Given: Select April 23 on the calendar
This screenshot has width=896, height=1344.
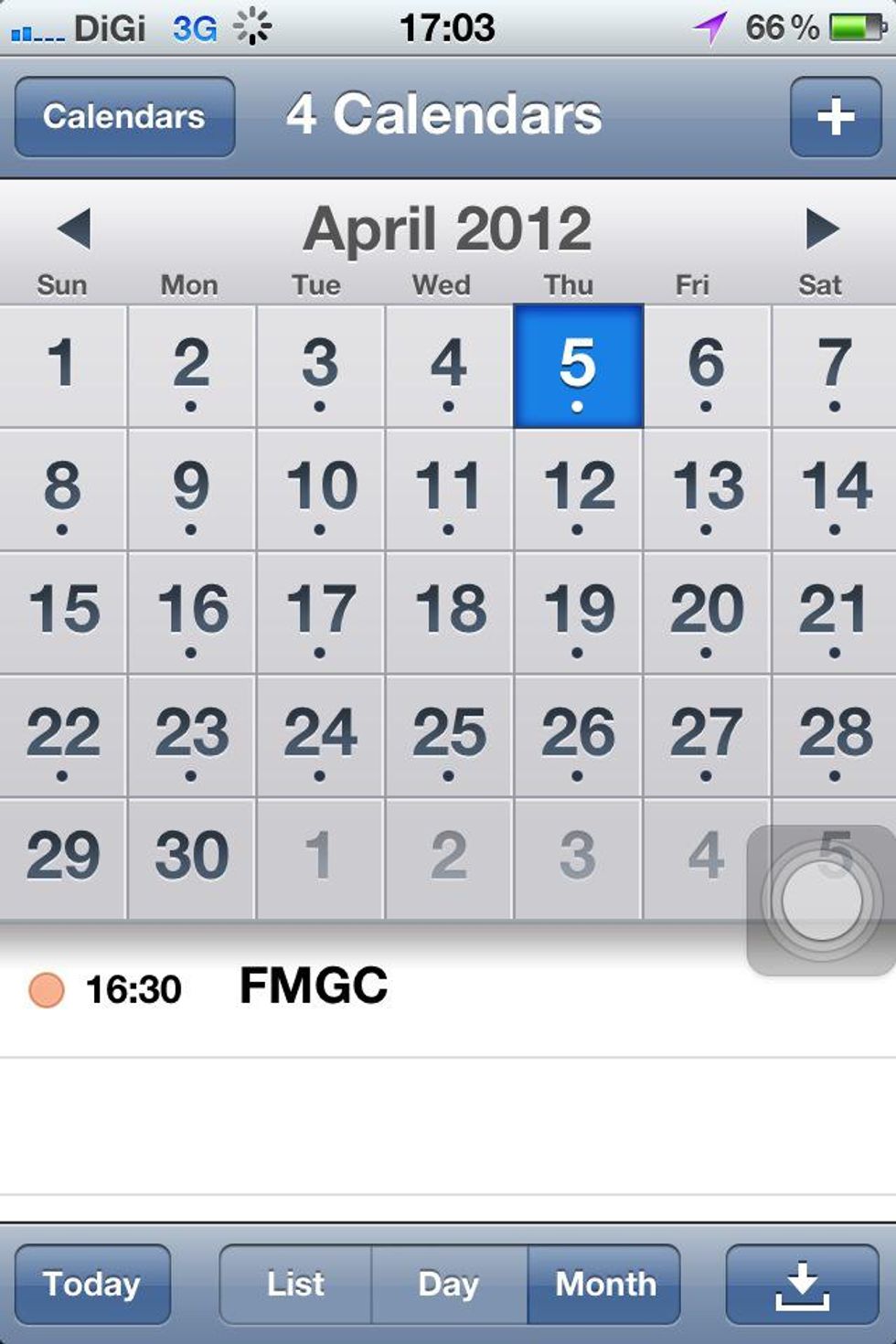Looking at the screenshot, I should pos(191,737).
